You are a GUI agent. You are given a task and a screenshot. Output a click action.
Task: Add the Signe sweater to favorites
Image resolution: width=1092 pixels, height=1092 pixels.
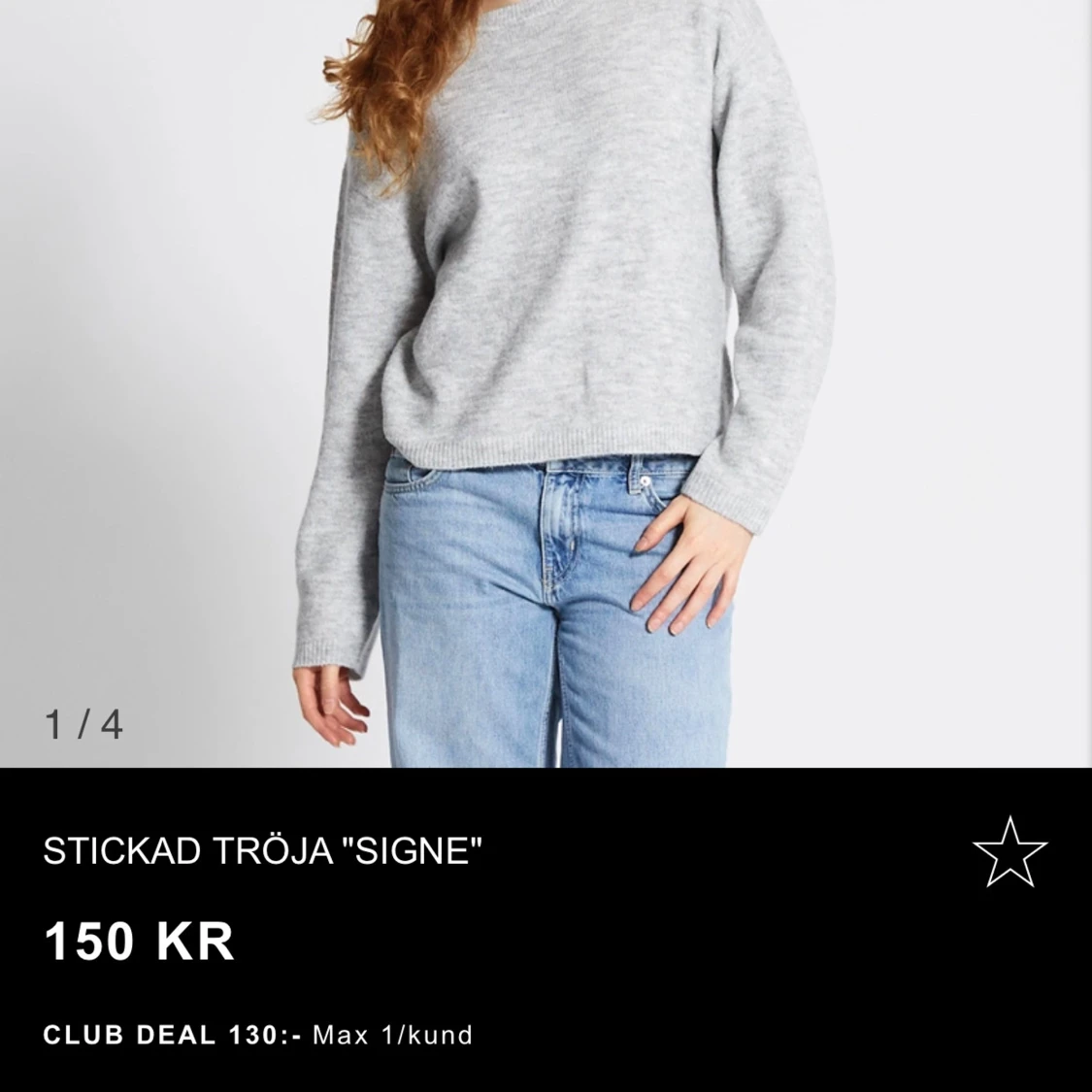[1009, 851]
